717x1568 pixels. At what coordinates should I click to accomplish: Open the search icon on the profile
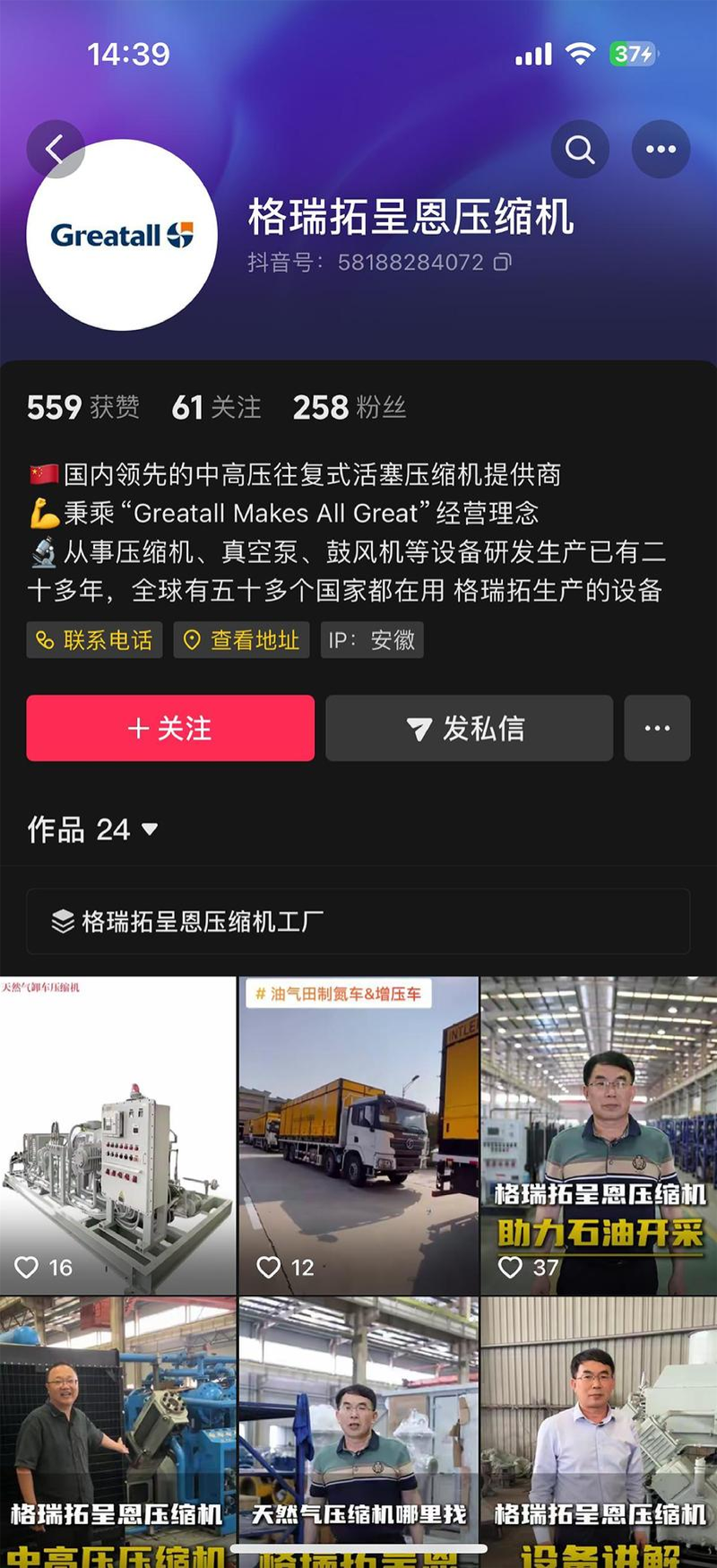[580, 149]
